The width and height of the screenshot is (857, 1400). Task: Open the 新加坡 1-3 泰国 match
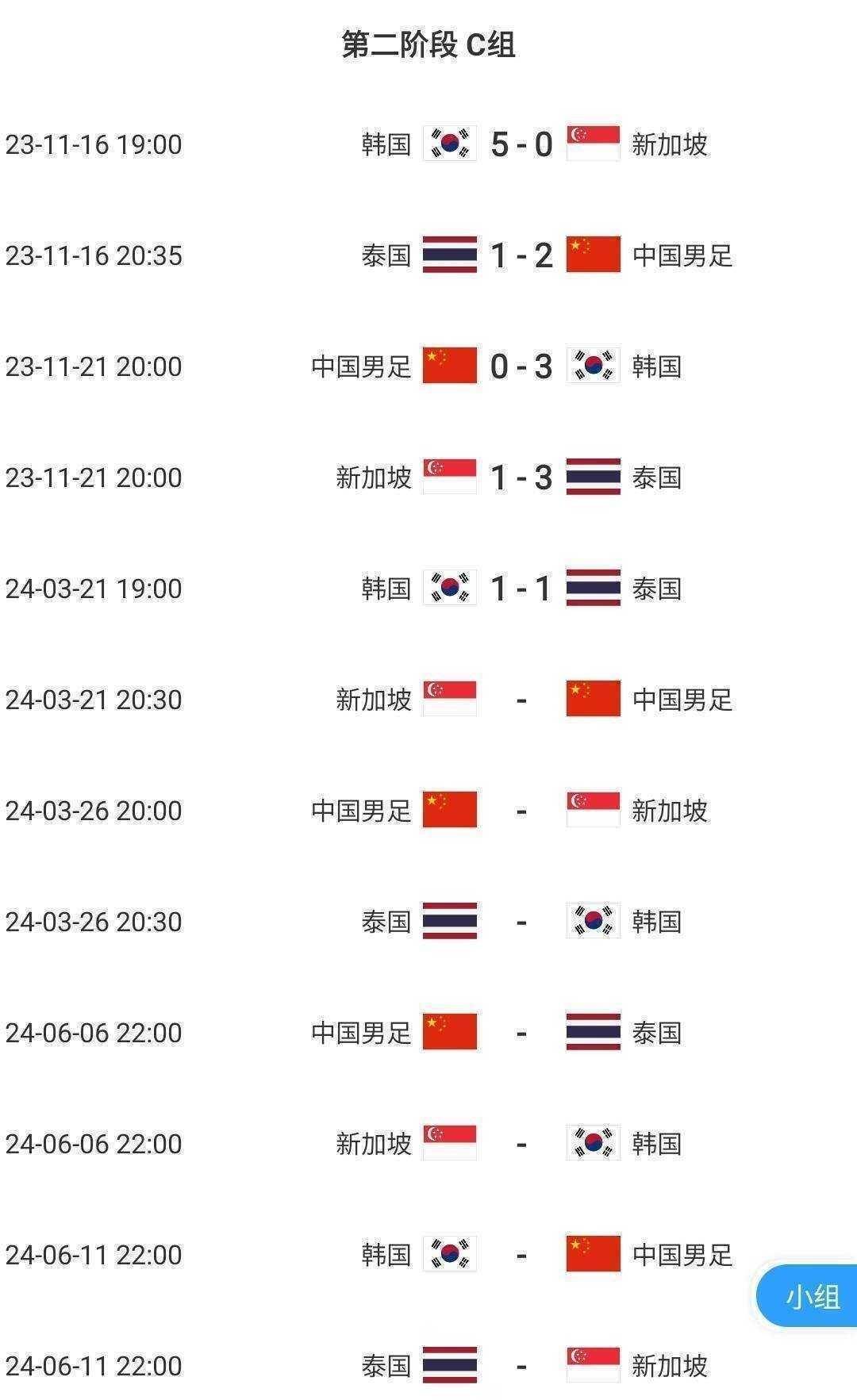point(428,478)
